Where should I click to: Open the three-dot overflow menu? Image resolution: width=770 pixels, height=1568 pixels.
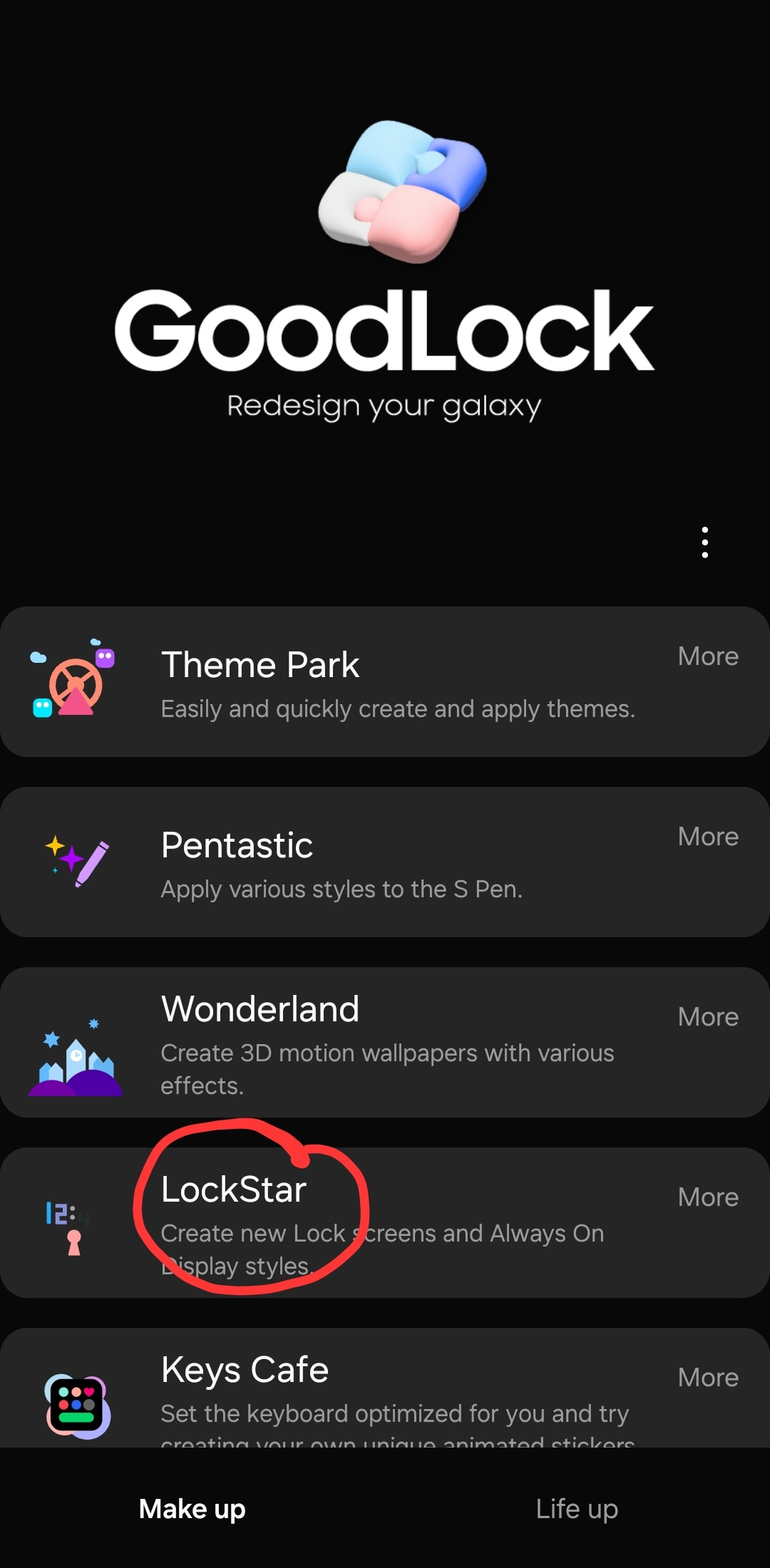coord(704,542)
